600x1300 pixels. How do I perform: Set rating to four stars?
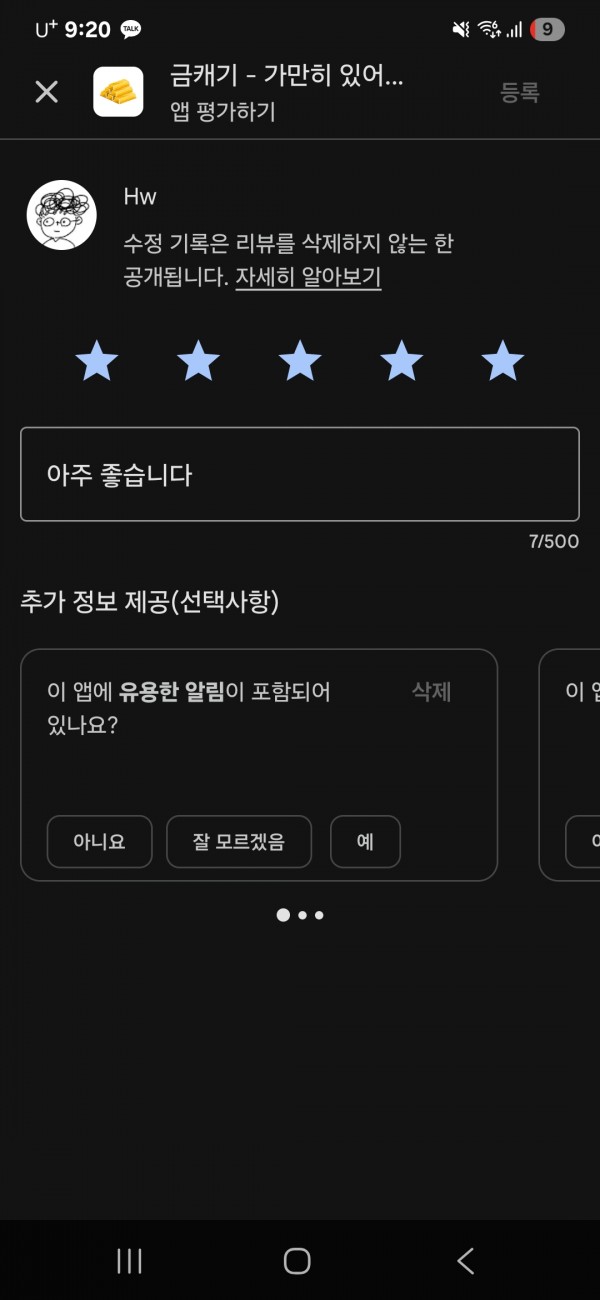pos(401,361)
